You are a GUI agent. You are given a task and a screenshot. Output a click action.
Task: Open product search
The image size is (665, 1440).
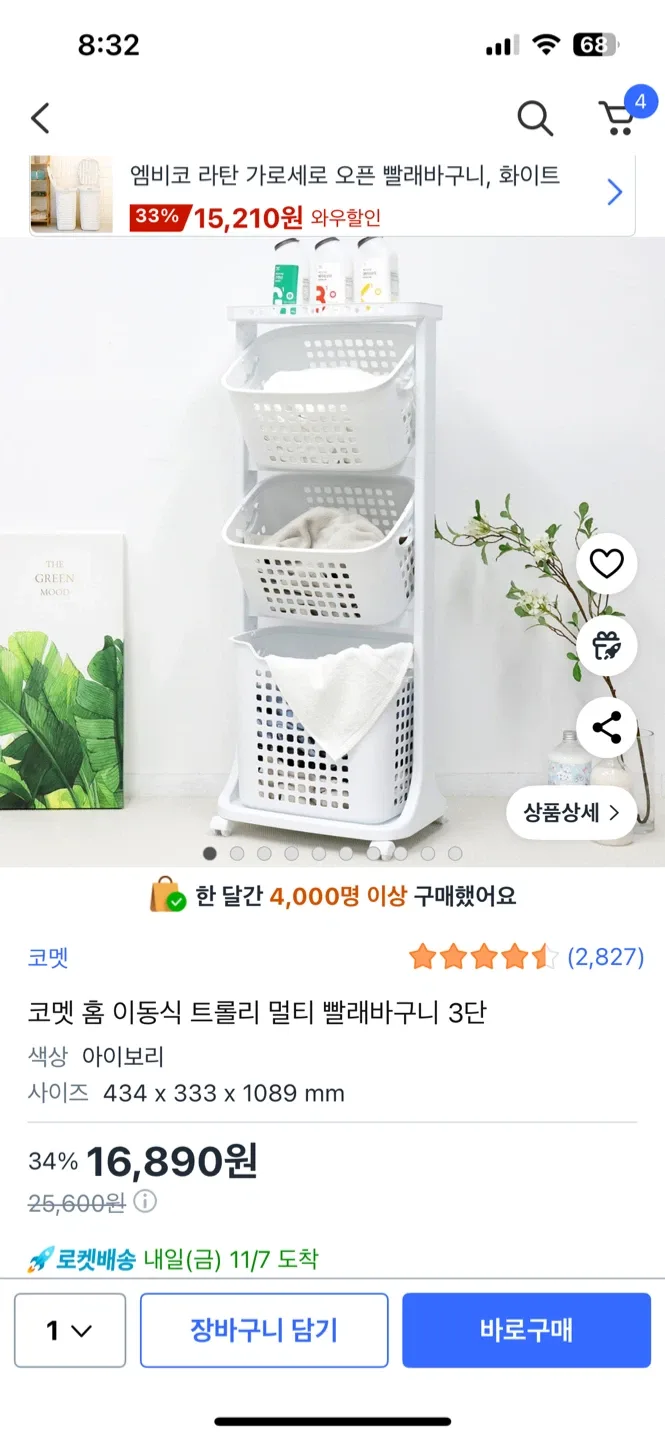pos(535,118)
